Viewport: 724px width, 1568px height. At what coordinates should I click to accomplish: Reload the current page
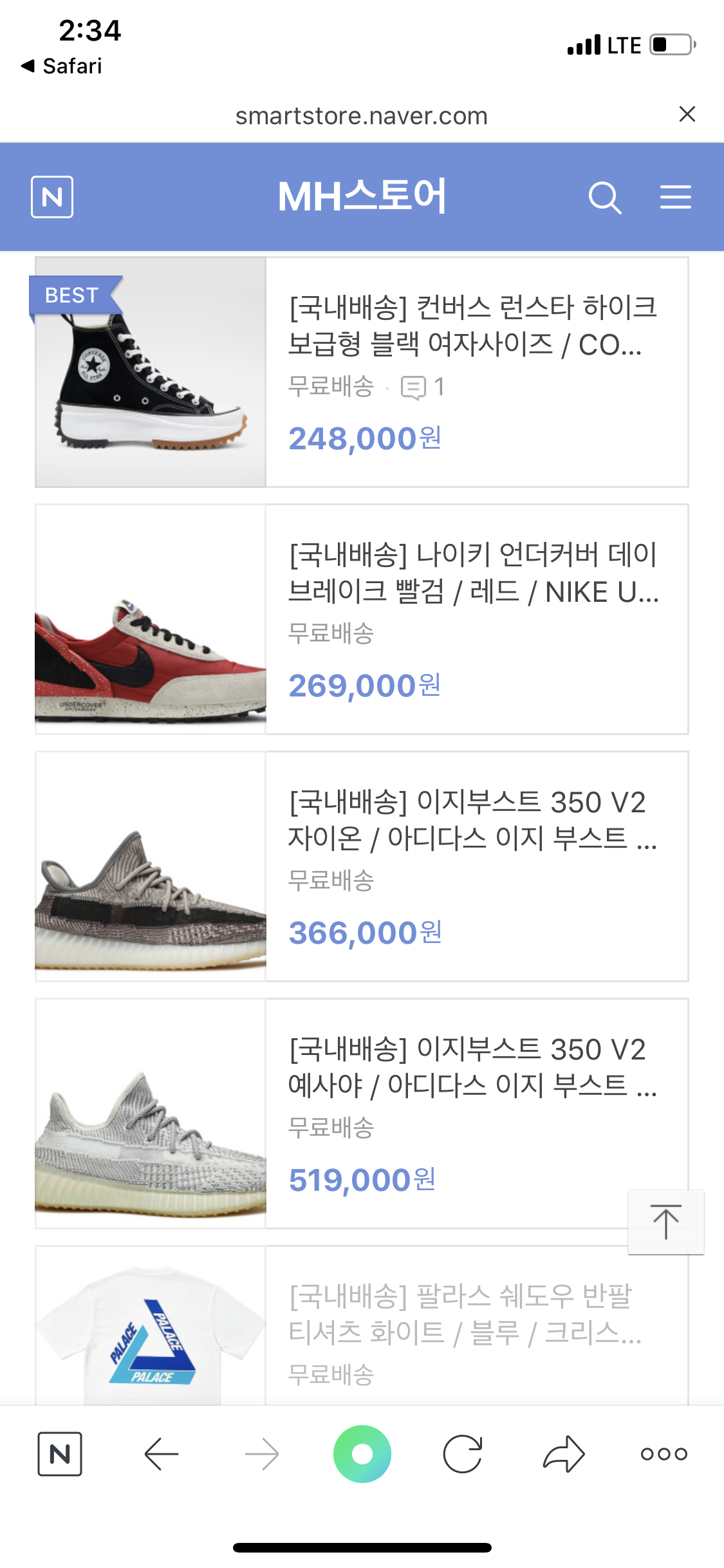click(x=463, y=1453)
